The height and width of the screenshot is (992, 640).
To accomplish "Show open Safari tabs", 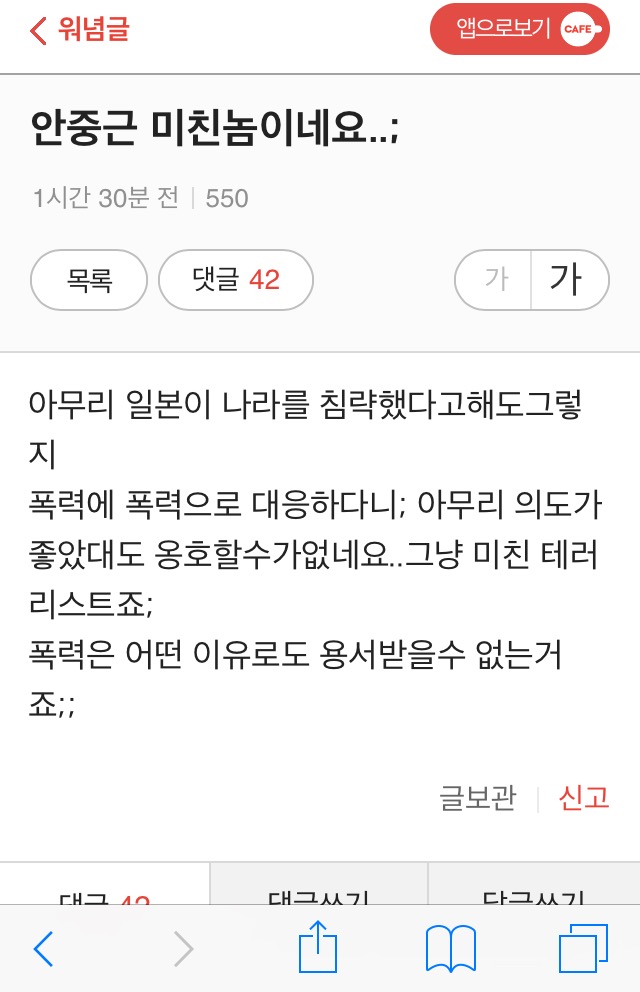I will click(x=583, y=947).
